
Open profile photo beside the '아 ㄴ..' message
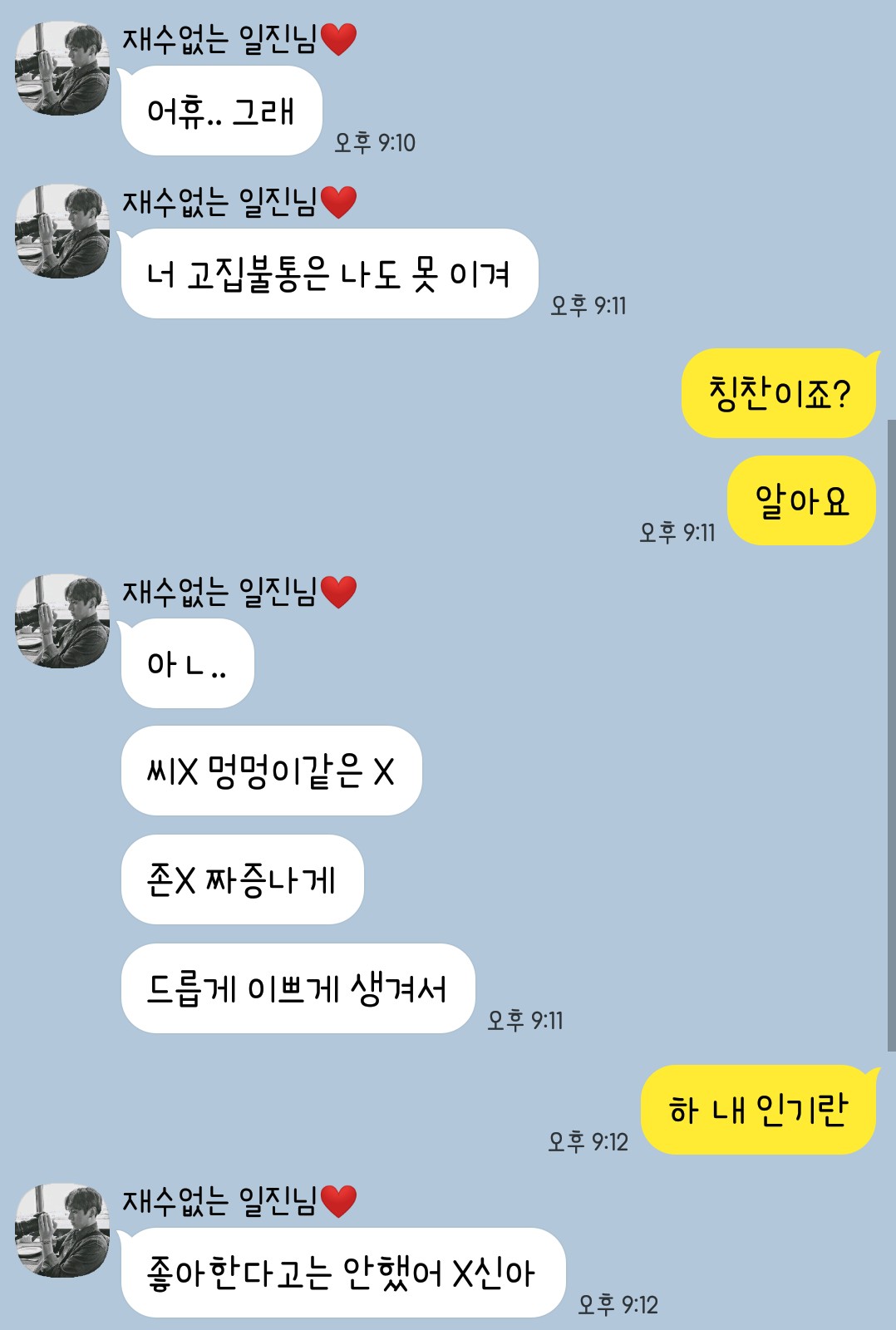62,621
